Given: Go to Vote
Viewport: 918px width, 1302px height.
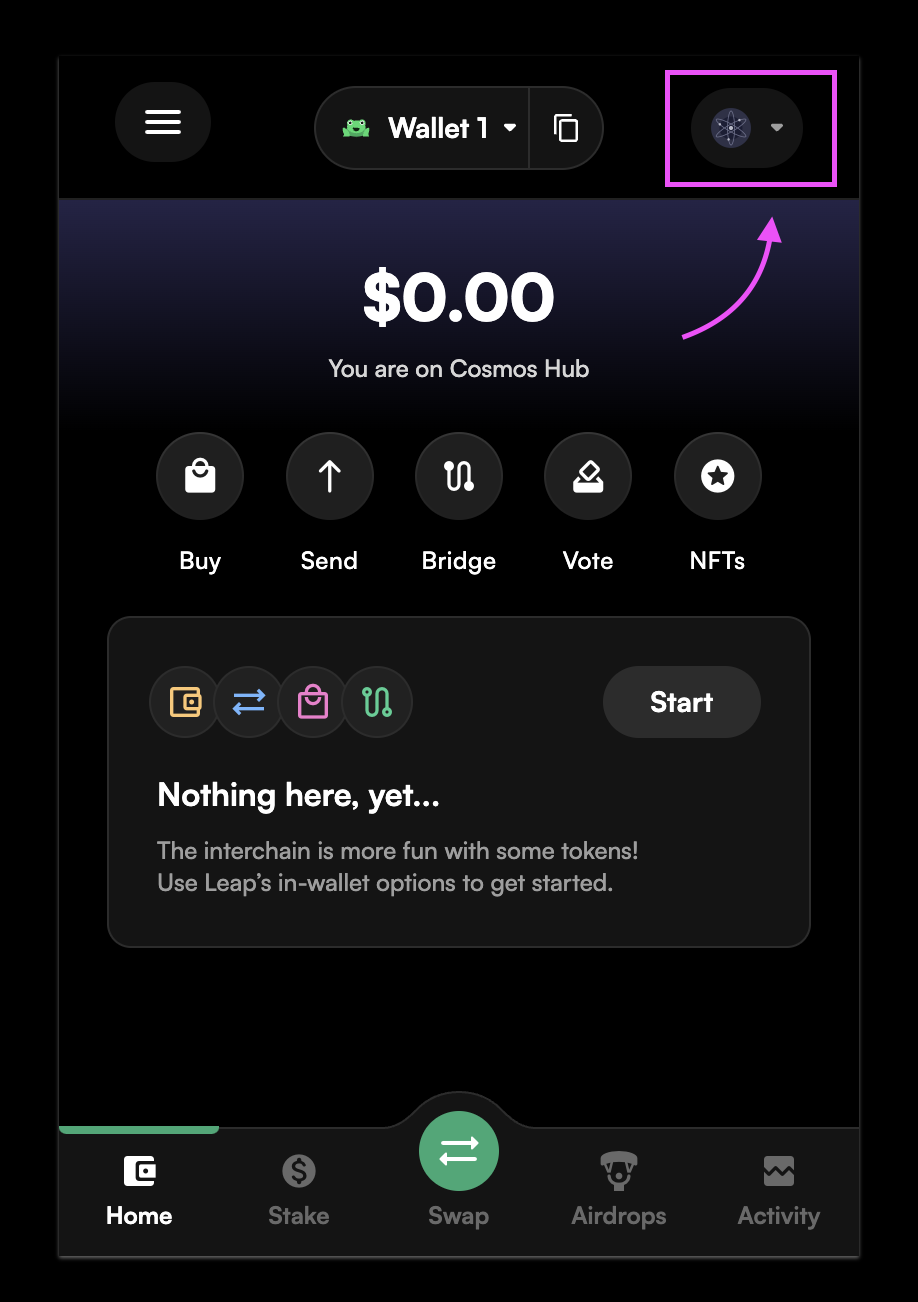Looking at the screenshot, I should point(587,477).
